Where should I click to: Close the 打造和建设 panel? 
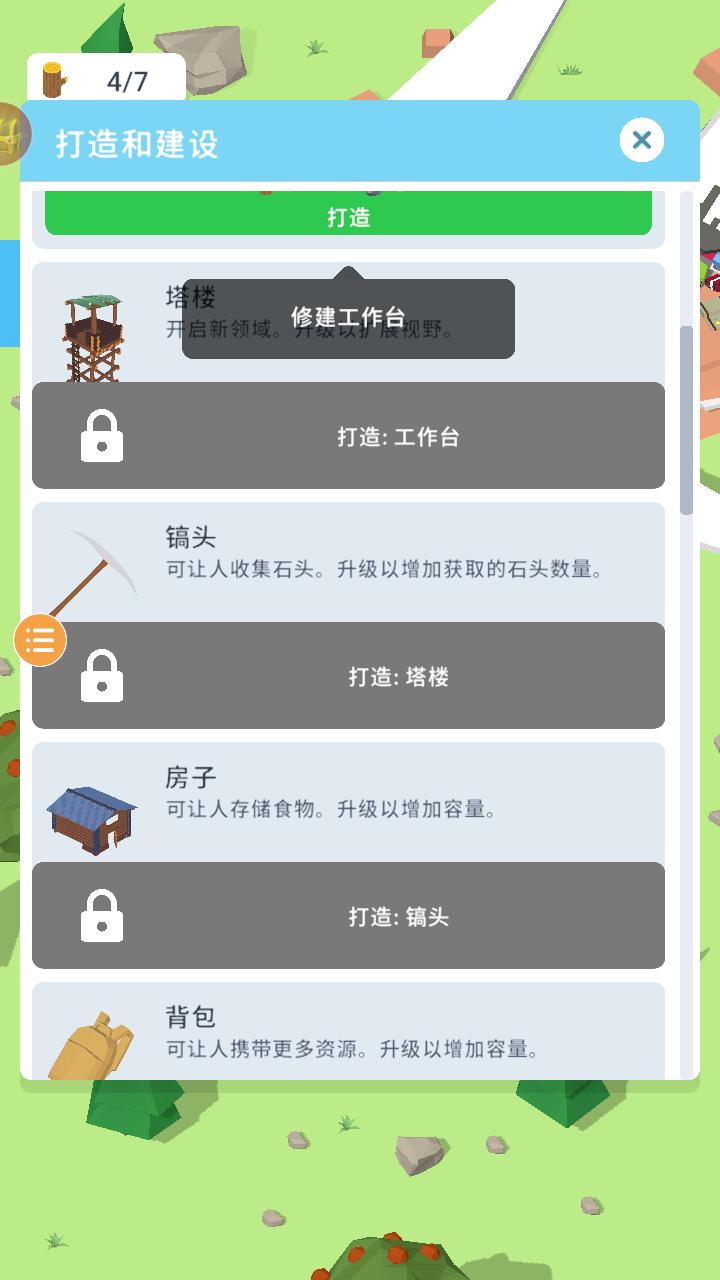(x=641, y=140)
